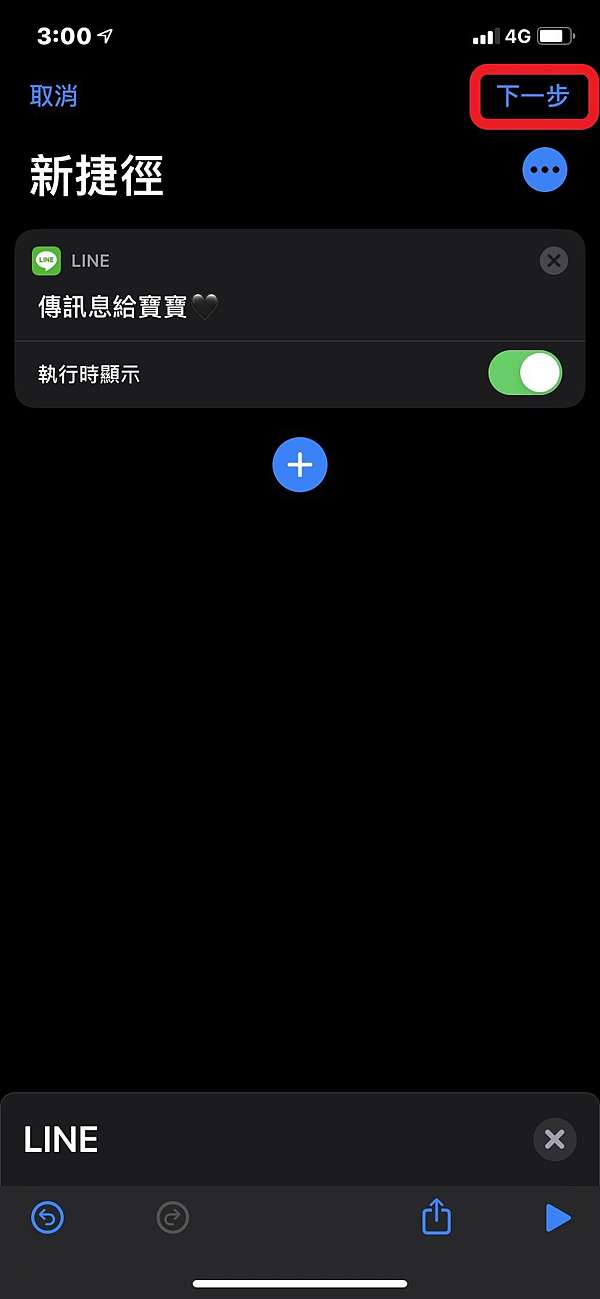
Task: Tap 取消 to cancel the shortcut
Action: (x=54, y=96)
